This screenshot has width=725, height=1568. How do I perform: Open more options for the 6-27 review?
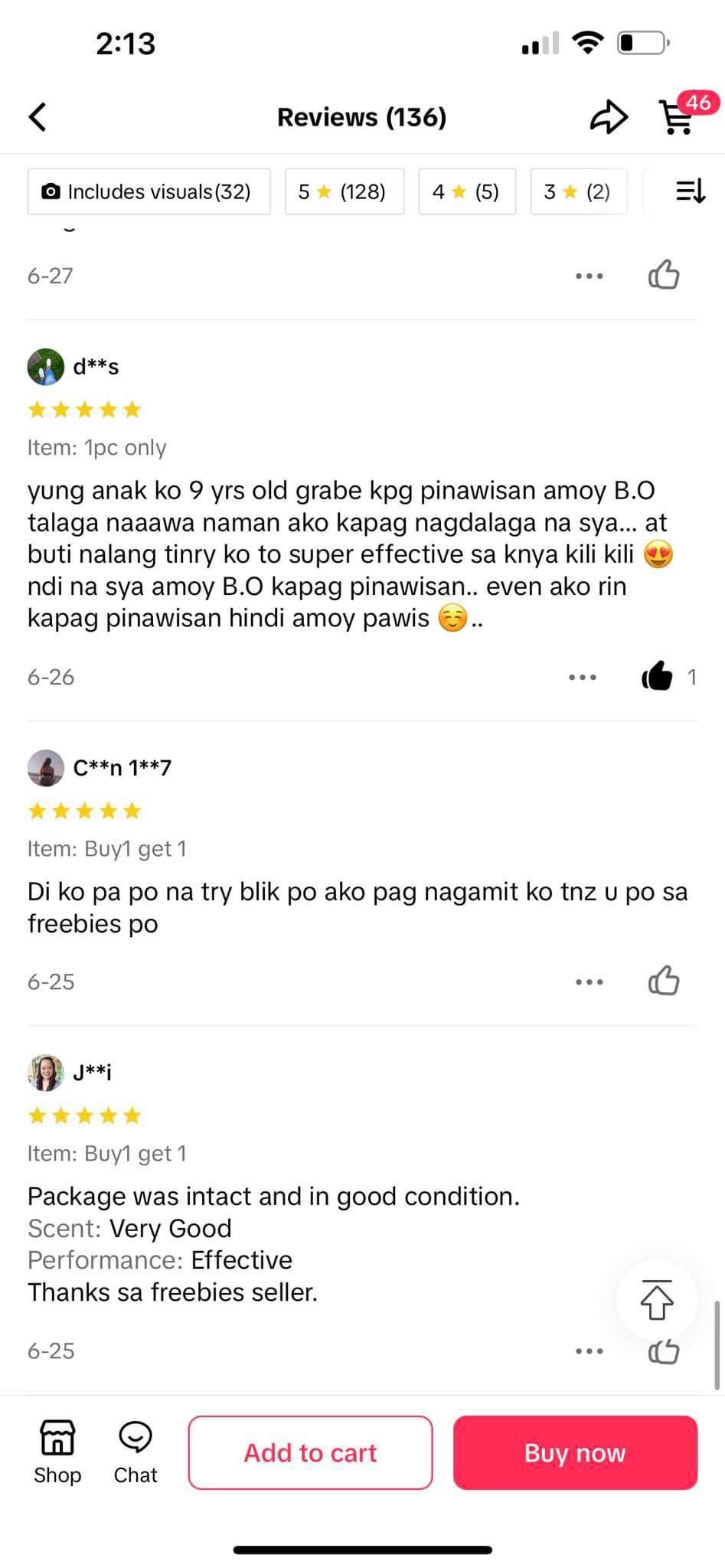[589, 276]
